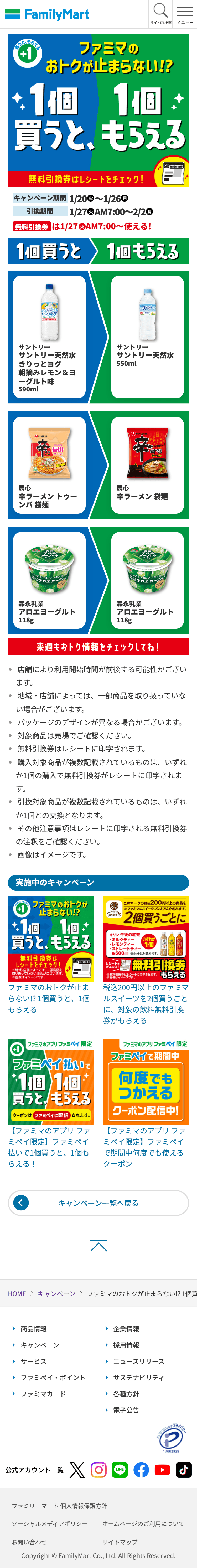The image size is (197, 1568).
Task: Open the site search icon
Action: pyautogui.click(x=160, y=13)
